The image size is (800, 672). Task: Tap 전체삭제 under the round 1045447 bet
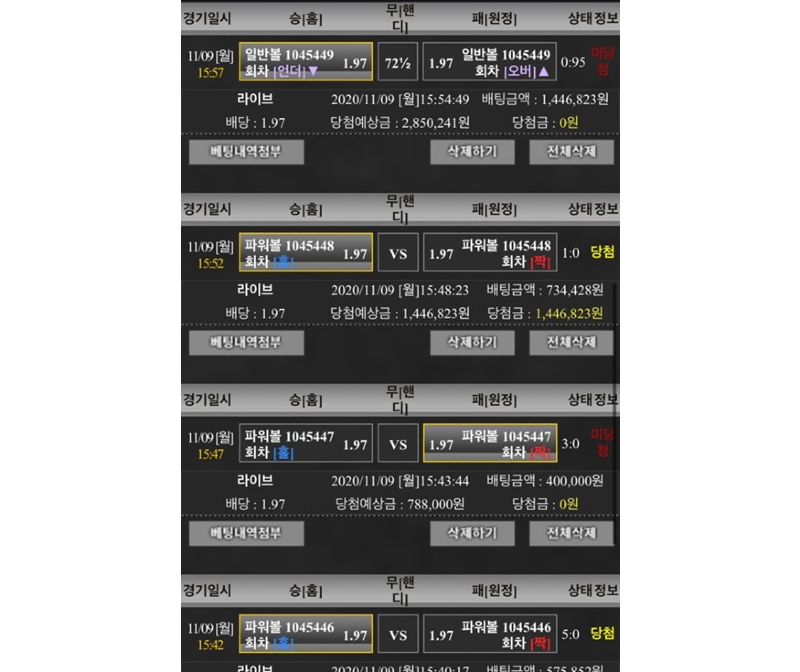pos(571,533)
